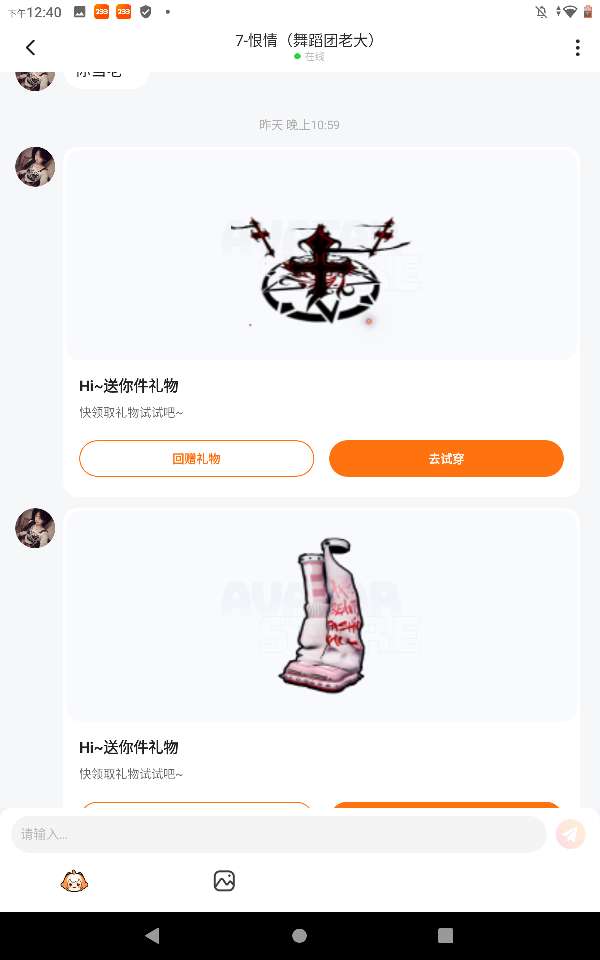
Task: Attach a picture from the gallery
Action: click(224, 881)
